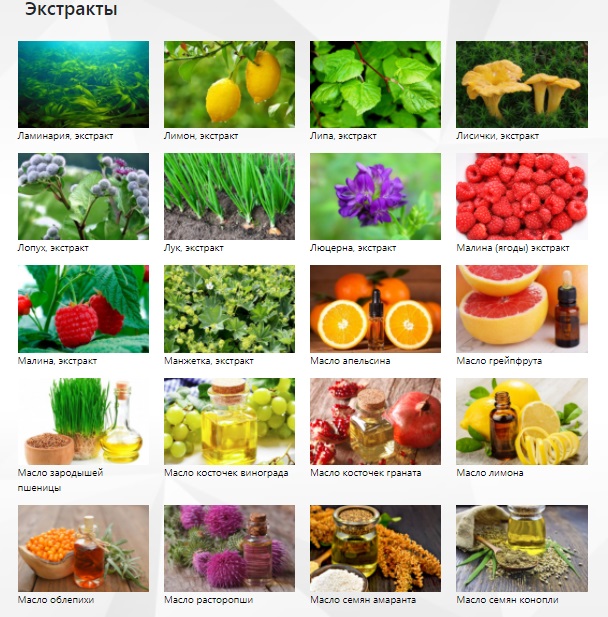Select the Лимон, экстракт item
The image size is (608, 617).
(x=229, y=84)
